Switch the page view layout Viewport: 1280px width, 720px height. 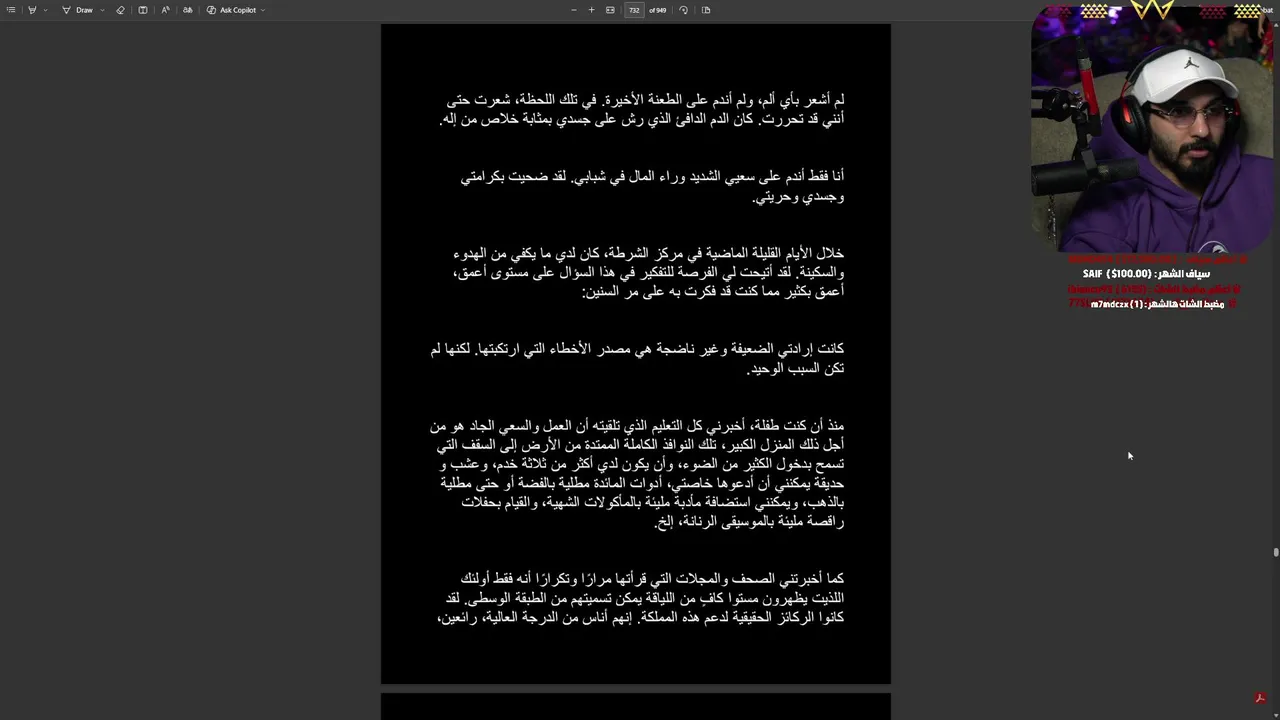[706, 10]
